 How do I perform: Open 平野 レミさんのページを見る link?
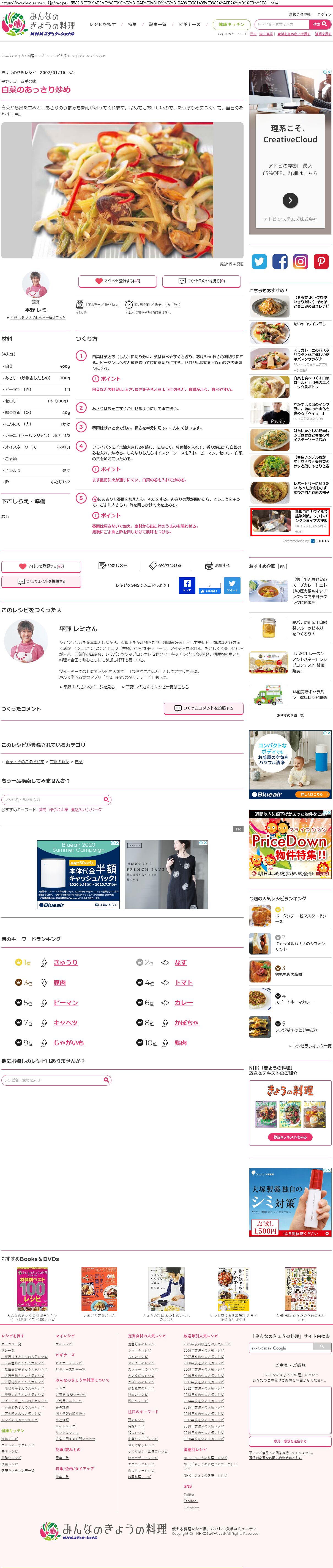[89, 687]
